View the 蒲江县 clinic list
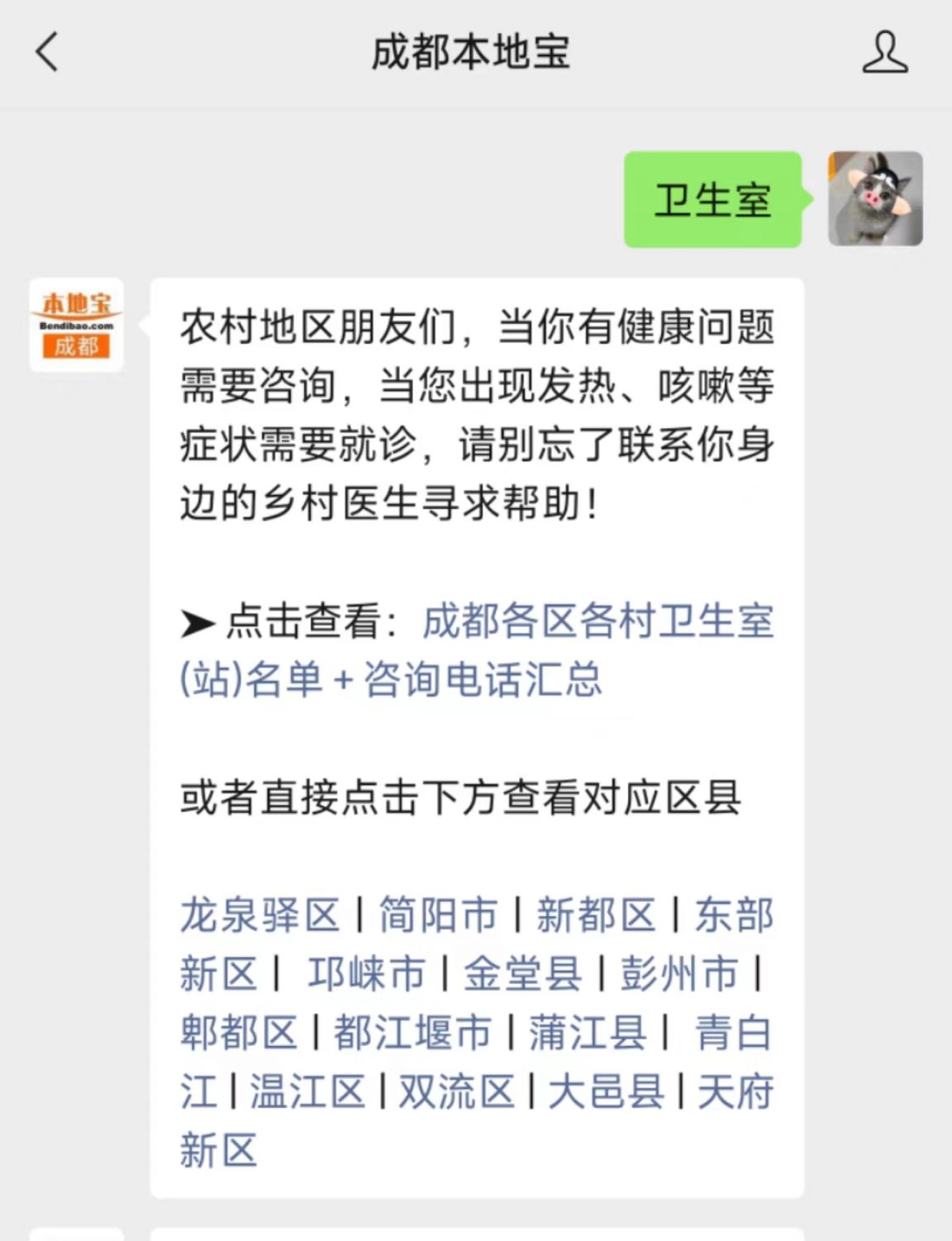 click(x=588, y=1033)
